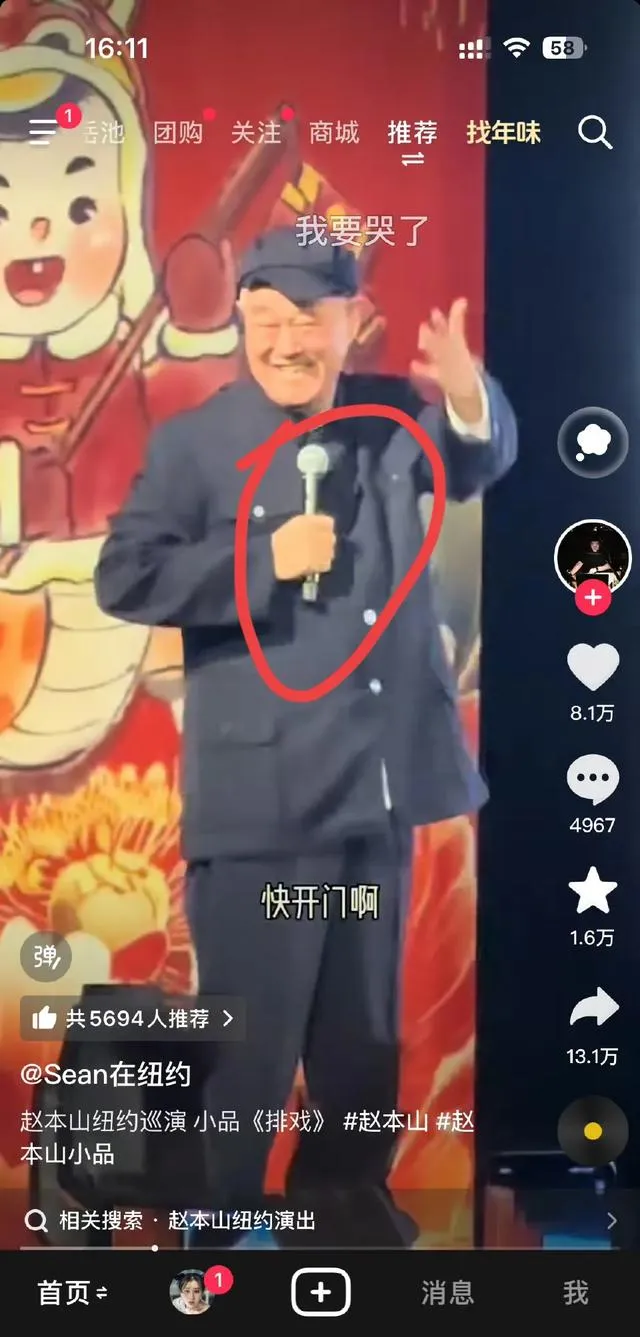Viewport: 640px width, 1337px height.
Task: Toggle the 弹 danmaku button
Action: (x=46, y=957)
